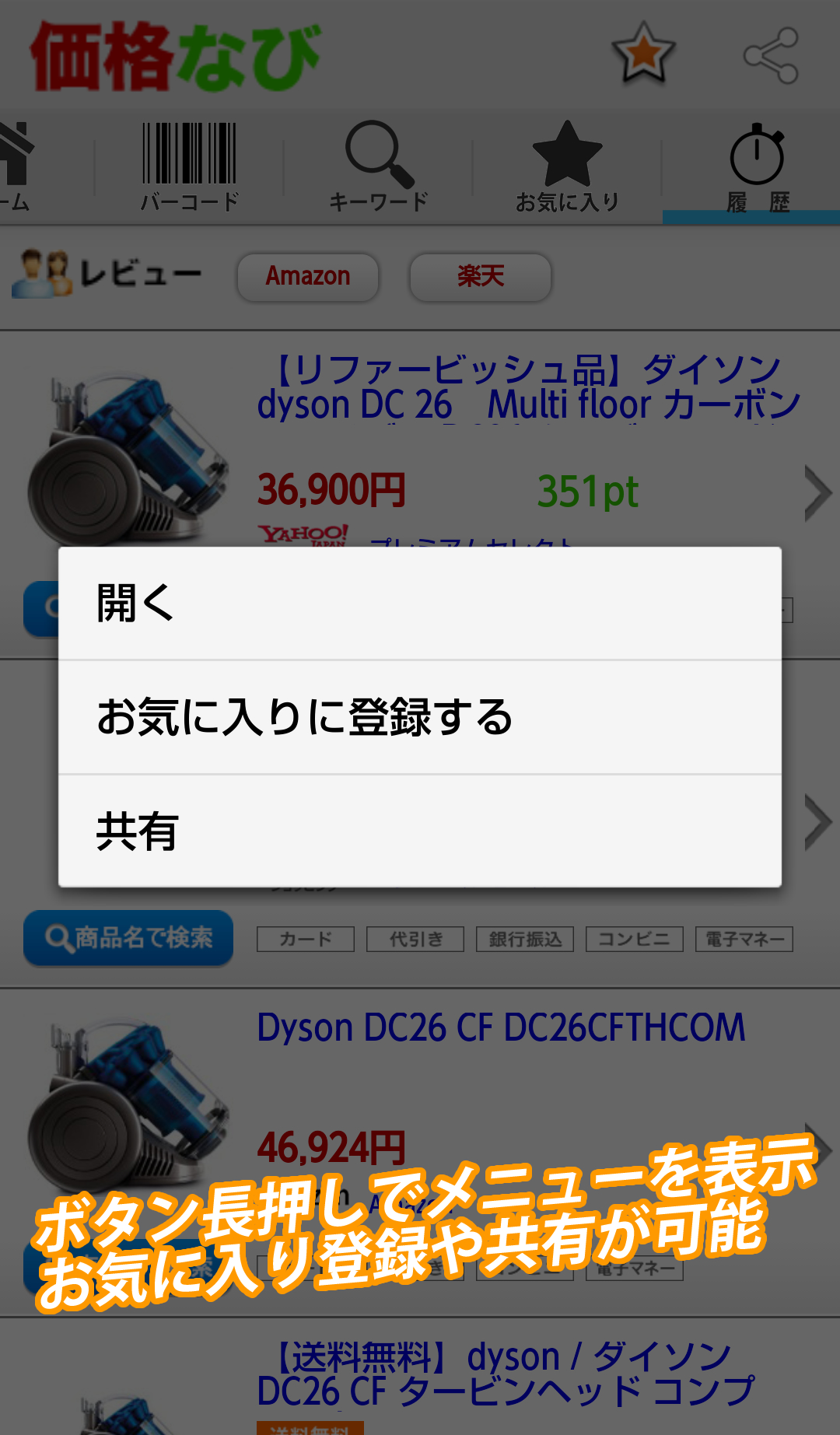Select 開く in the popup menu
Screen dimensions: 840x1435
pos(420,604)
